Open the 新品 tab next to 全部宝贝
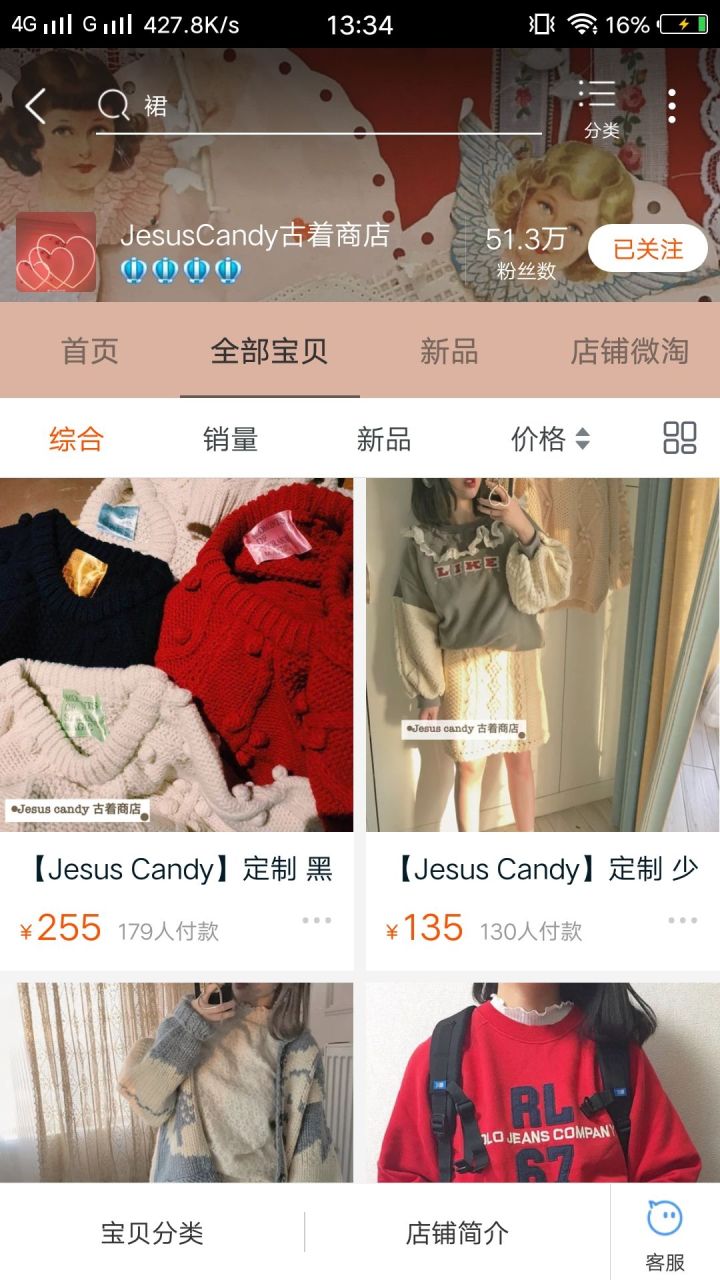The image size is (720, 1280). (449, 351)
